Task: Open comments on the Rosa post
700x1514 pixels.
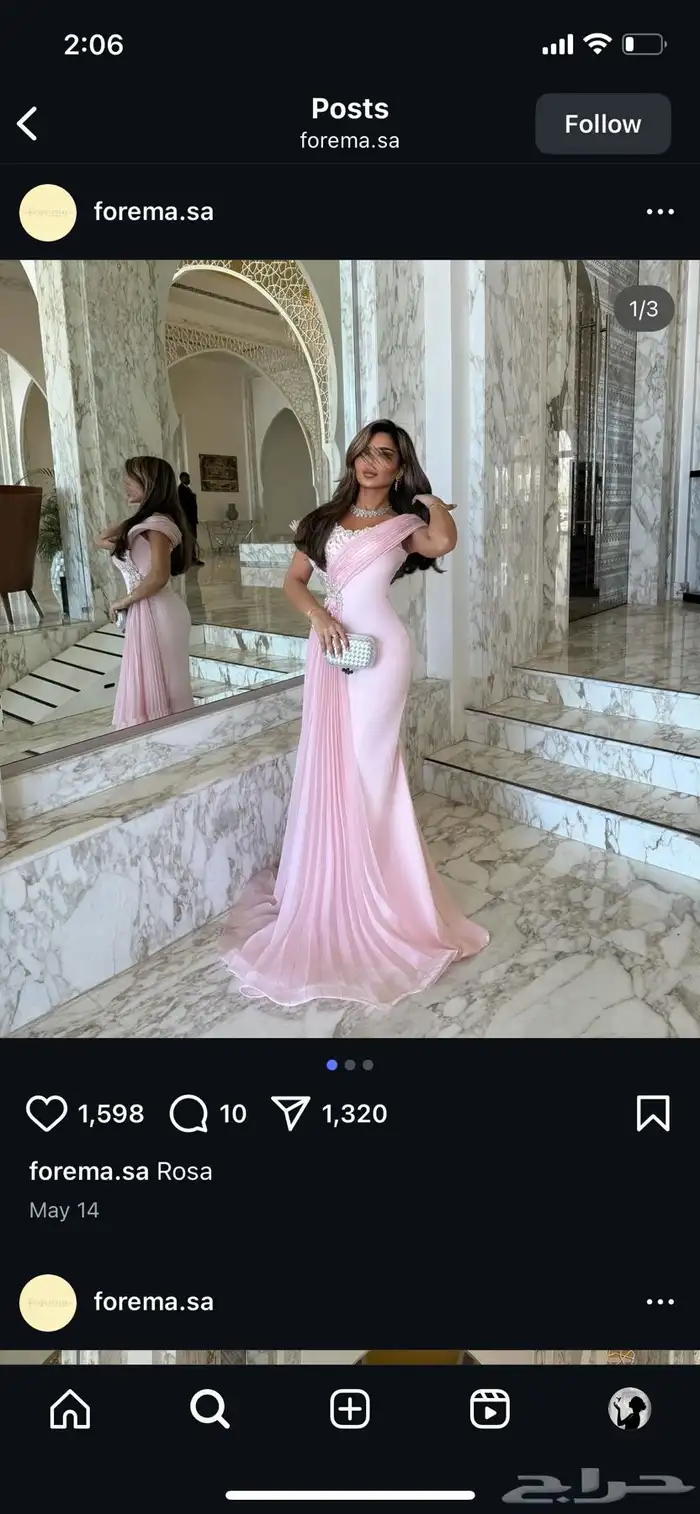Action: point(189,1113)
